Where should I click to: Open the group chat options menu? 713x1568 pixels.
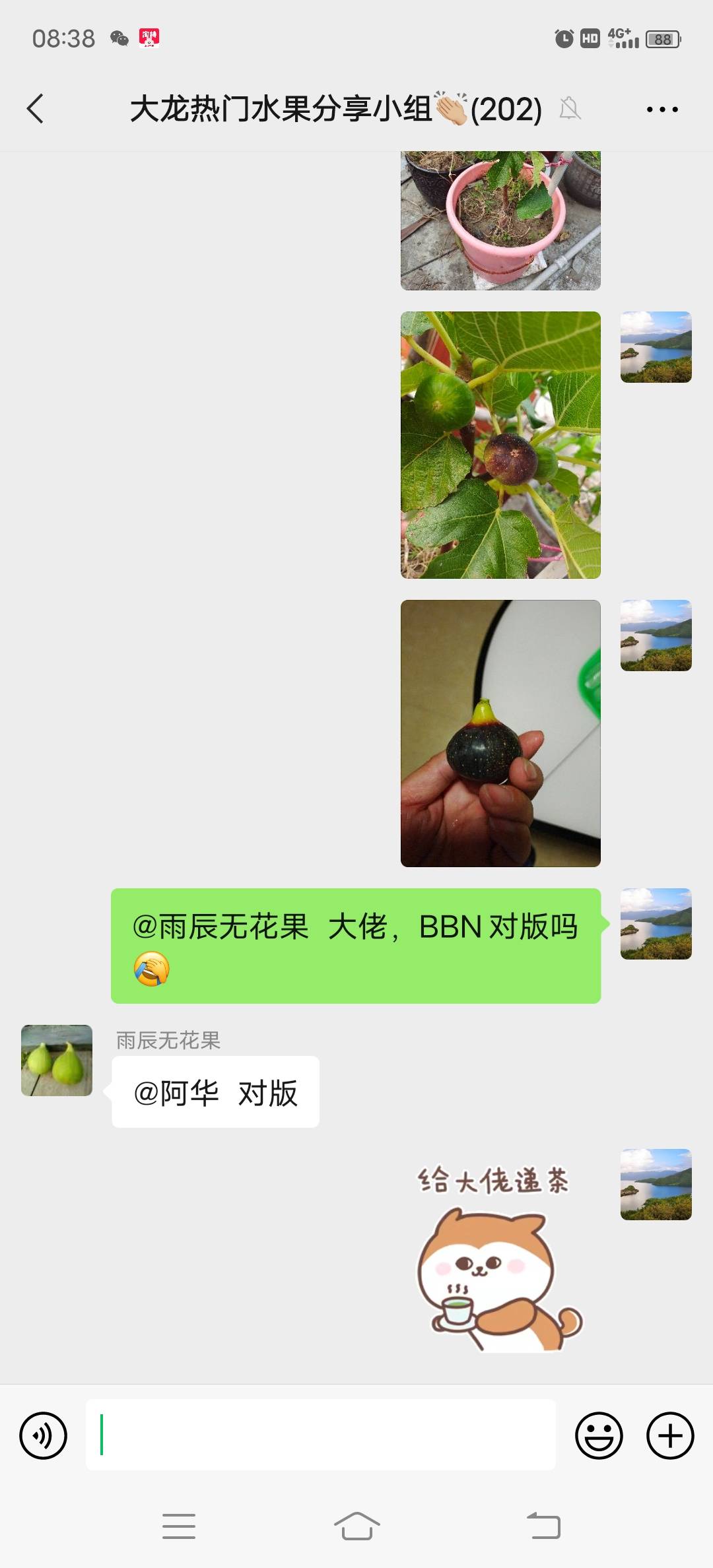click(662, 110)
